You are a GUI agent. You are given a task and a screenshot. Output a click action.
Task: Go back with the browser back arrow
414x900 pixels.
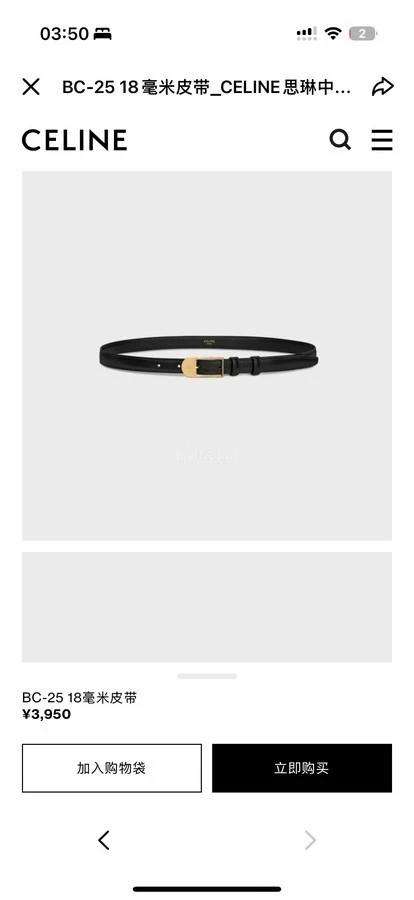pos(103,840)
